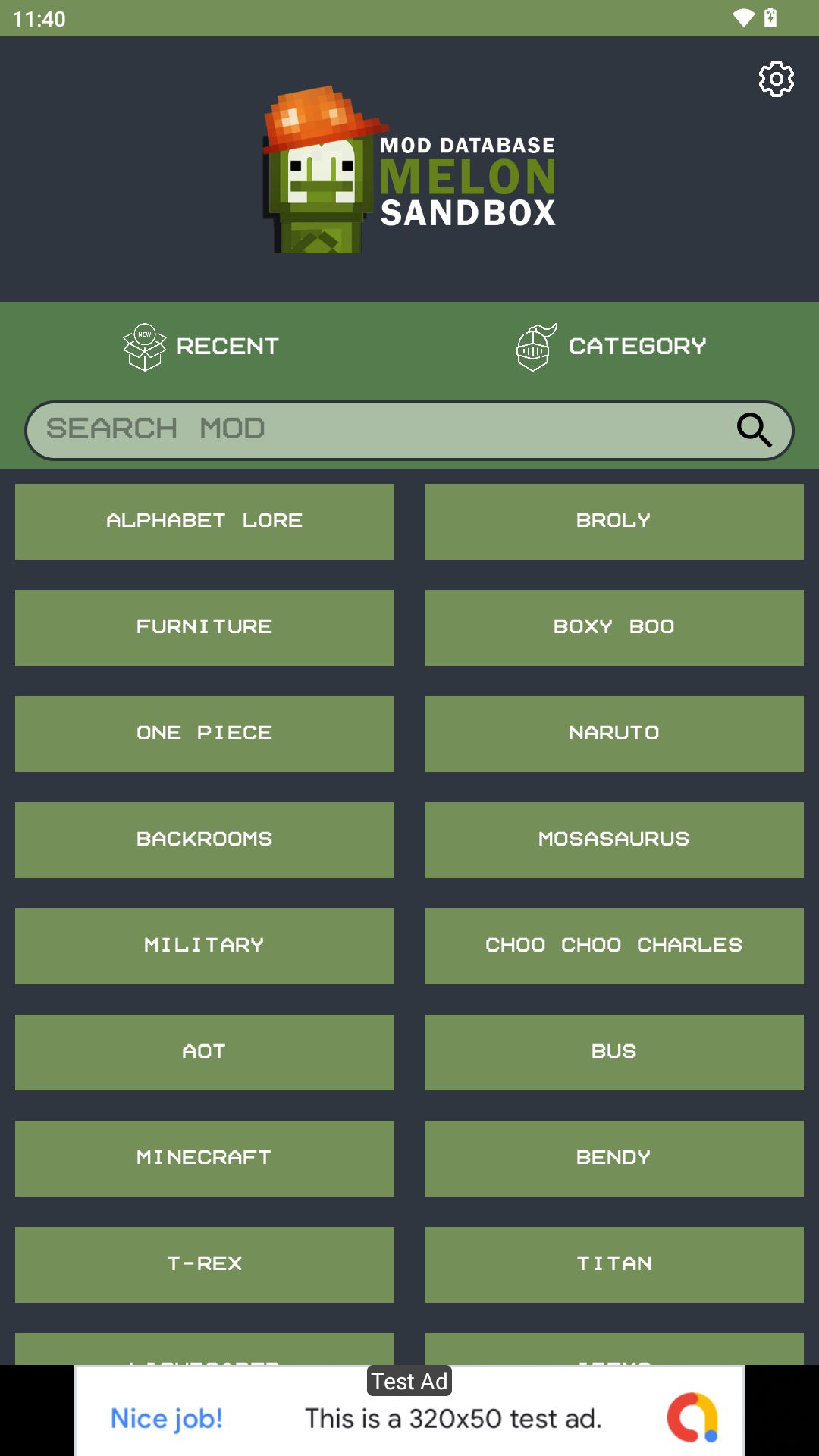The height and width of the screenshot is (1456, 819).
Task: Open the Mosasaurus category
Action: 614,840
